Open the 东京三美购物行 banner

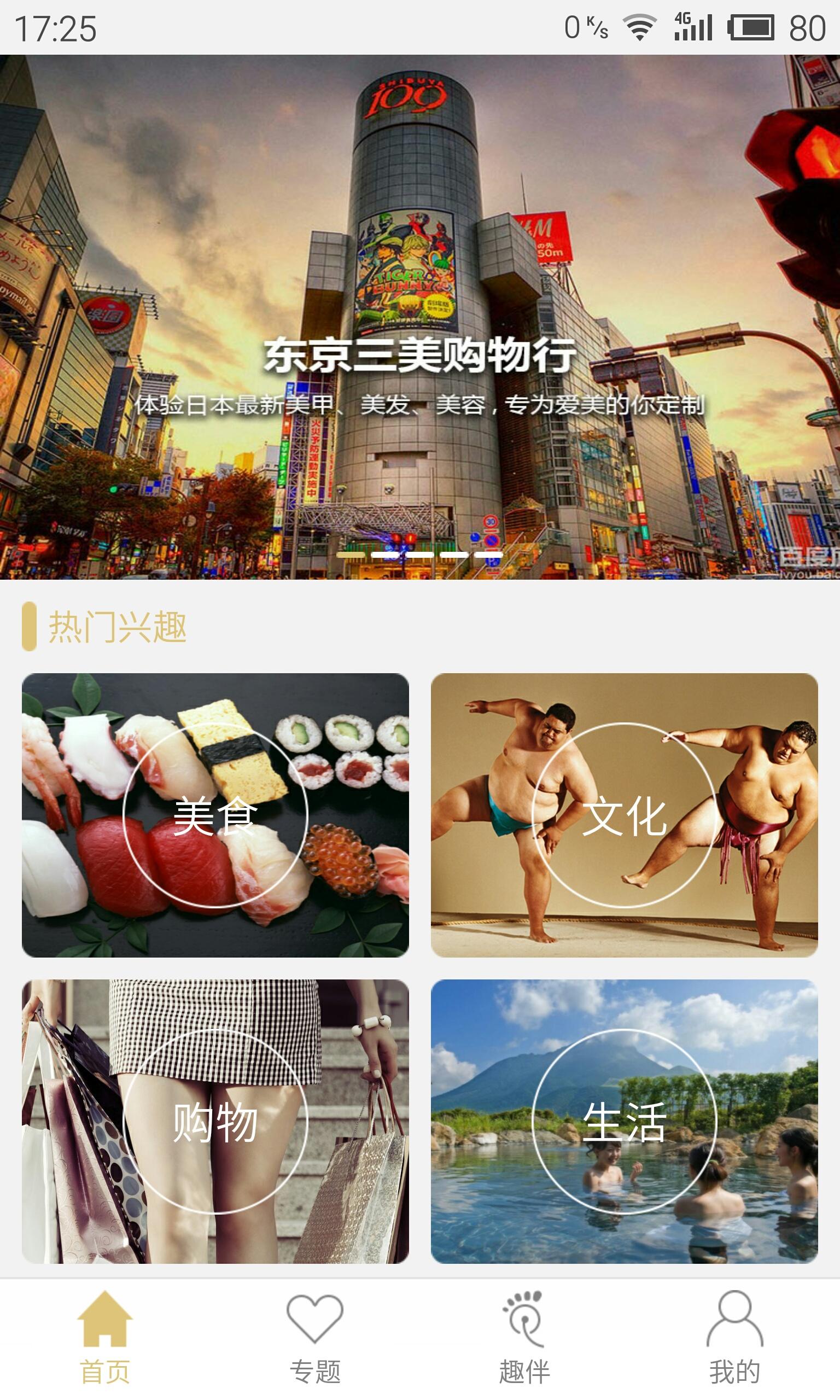[420, 317]
